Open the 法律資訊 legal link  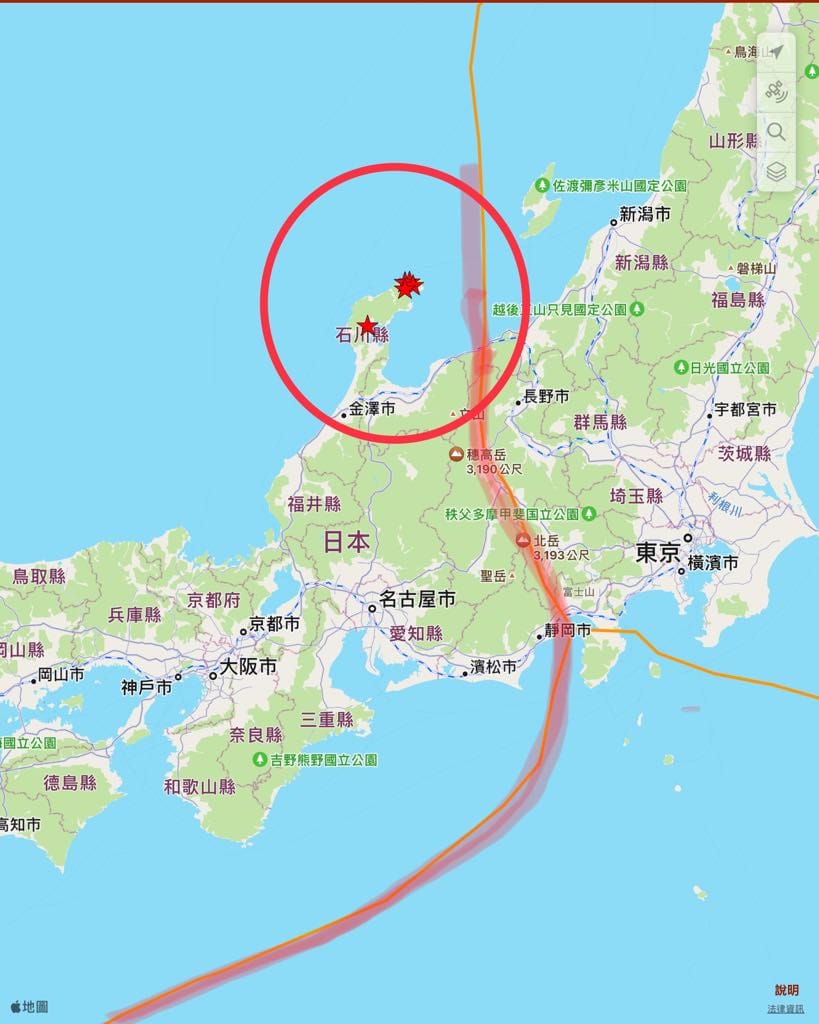click(x=785, y=1009)
